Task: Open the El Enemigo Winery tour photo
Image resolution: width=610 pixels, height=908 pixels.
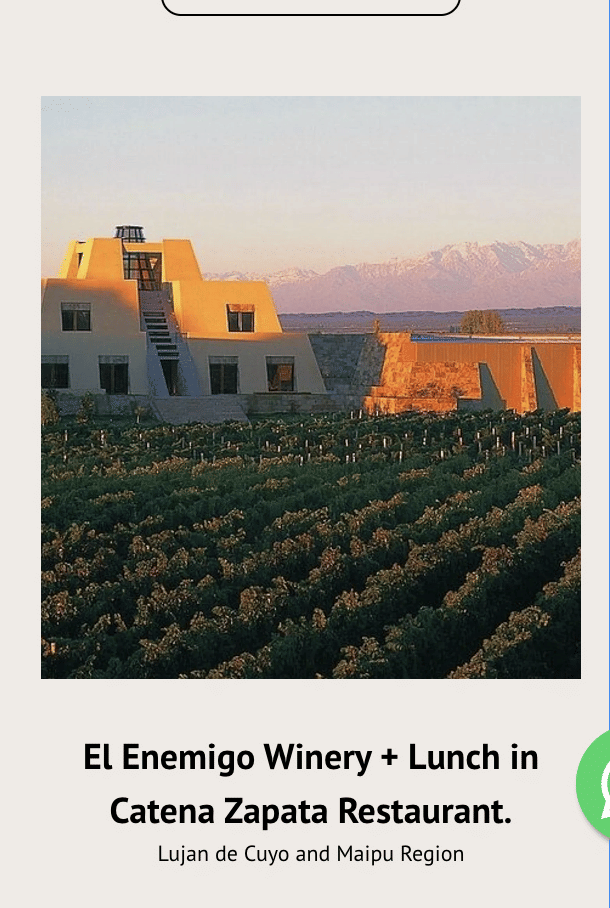Action: [x=310, y=387]
